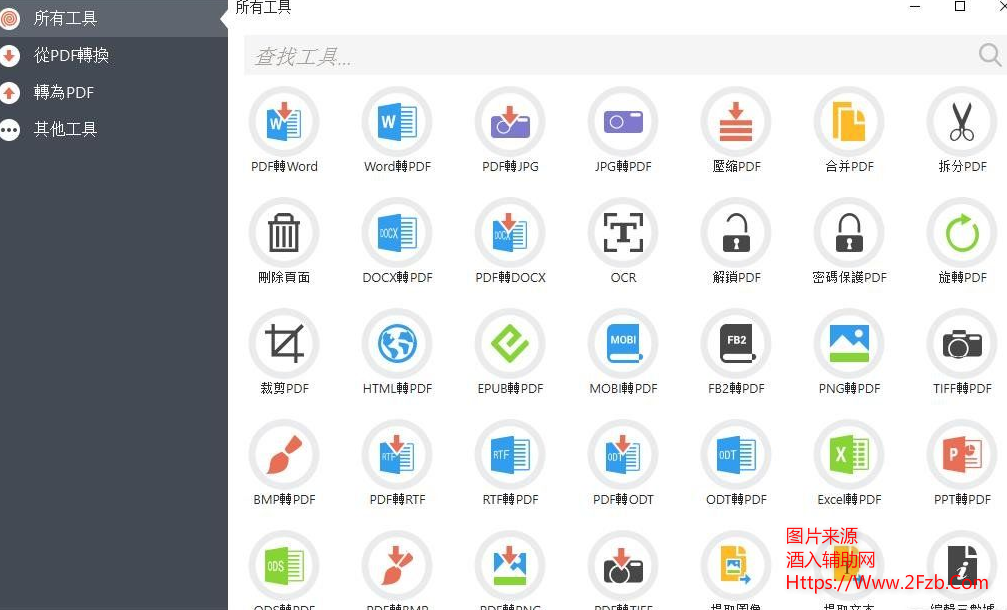Viewport: 1007px width, 610px height.
Task: Launch the Excel轉PDF converter
Action: tap(849, 456)
